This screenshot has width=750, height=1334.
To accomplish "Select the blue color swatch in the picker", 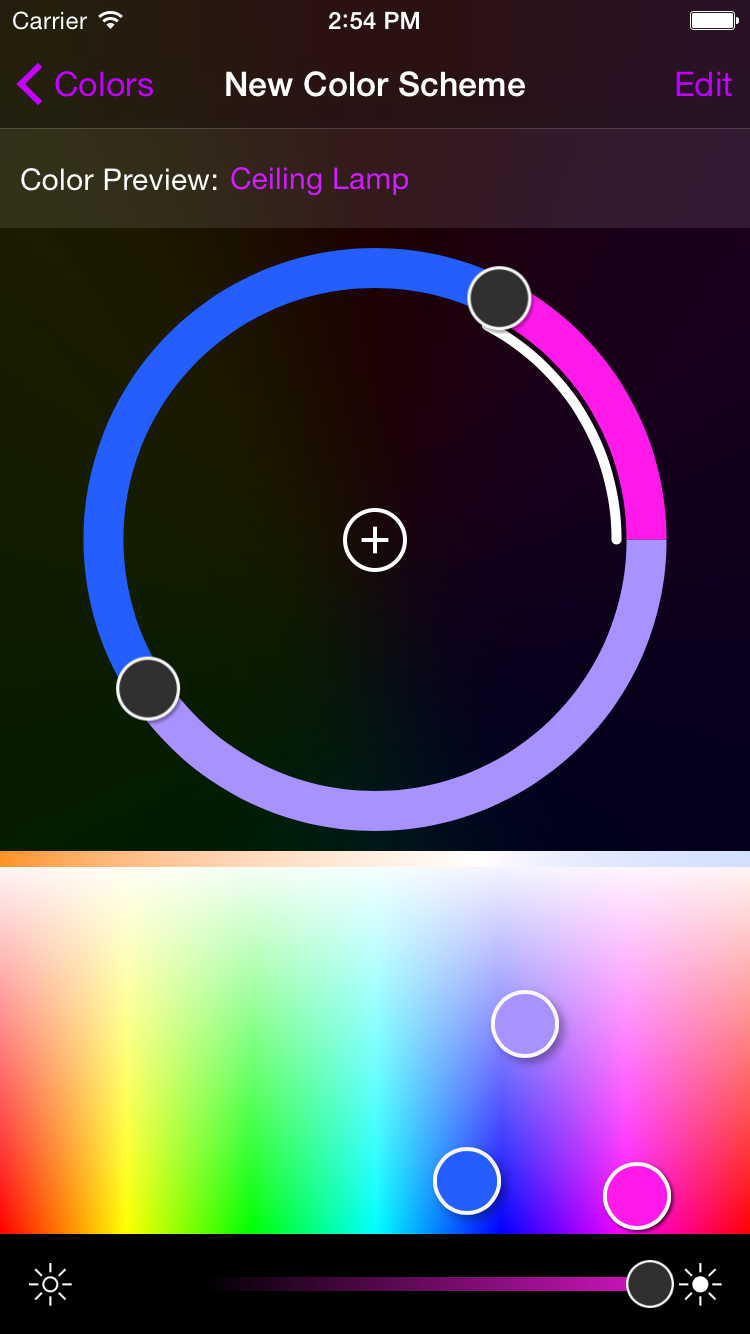I will pyautogui.click(x=467, y=1181).
